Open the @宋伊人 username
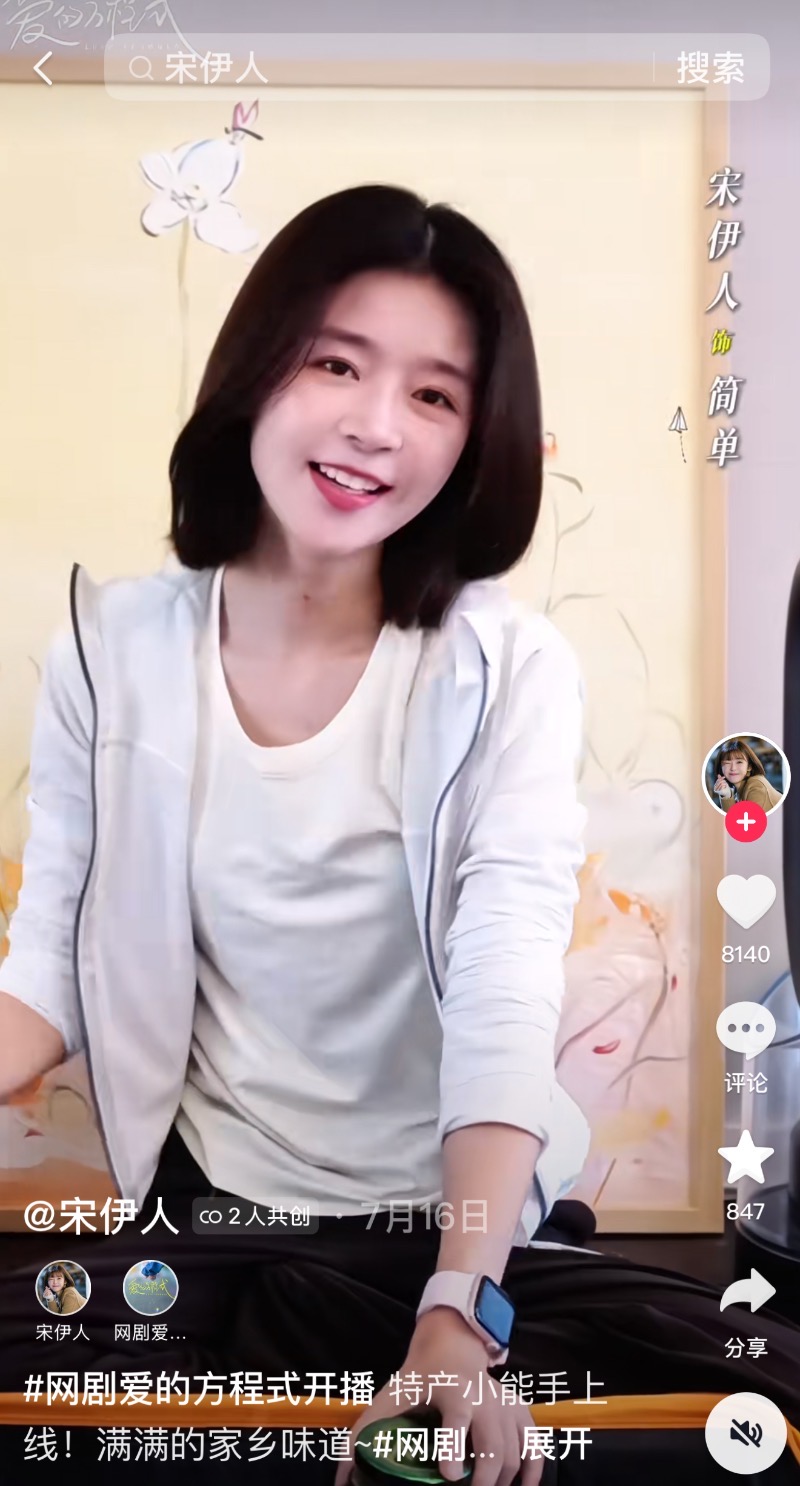Screen dimensions: 800x1486 [x=100, y=1216]
